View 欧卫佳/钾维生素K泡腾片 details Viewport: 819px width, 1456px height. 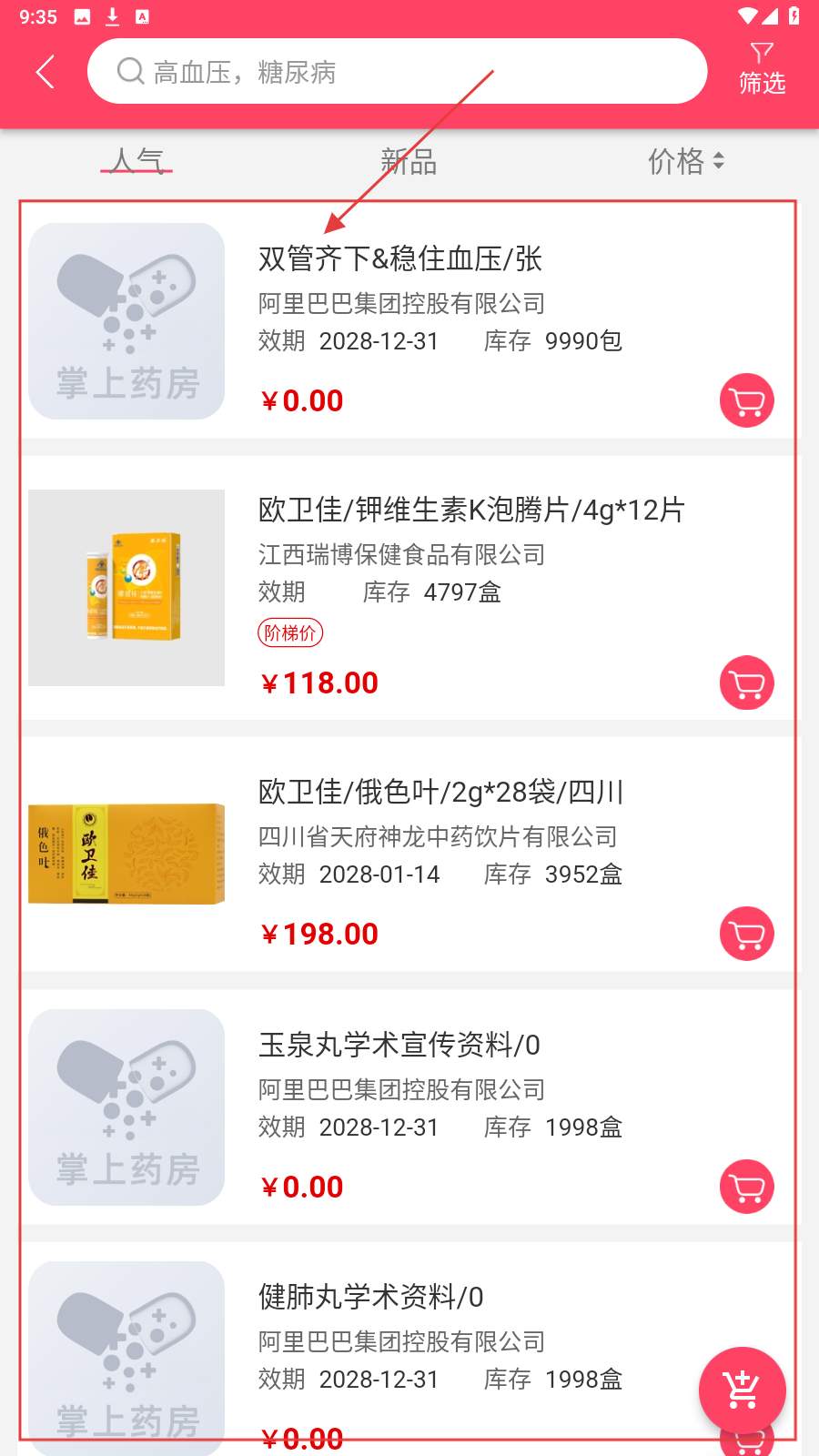tap(470, 511)
